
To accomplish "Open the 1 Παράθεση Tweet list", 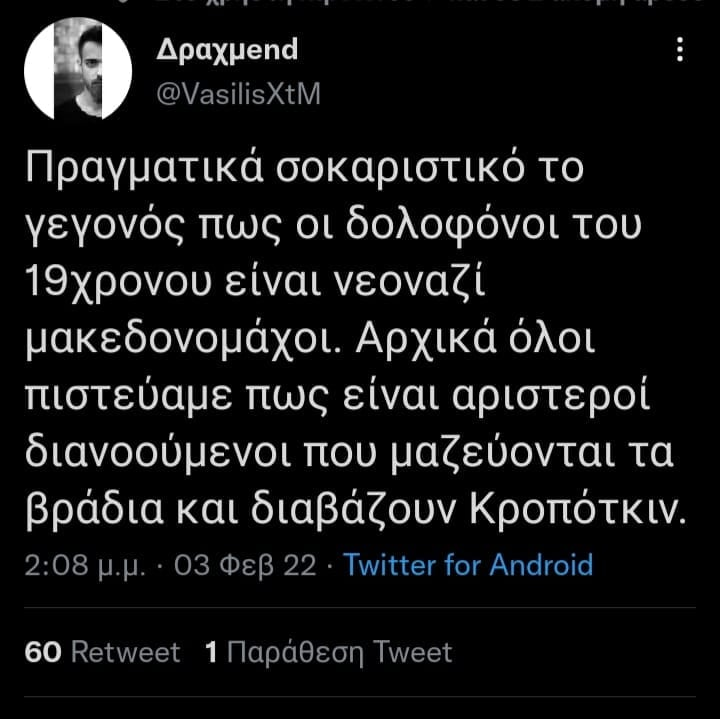I will 328,653.
